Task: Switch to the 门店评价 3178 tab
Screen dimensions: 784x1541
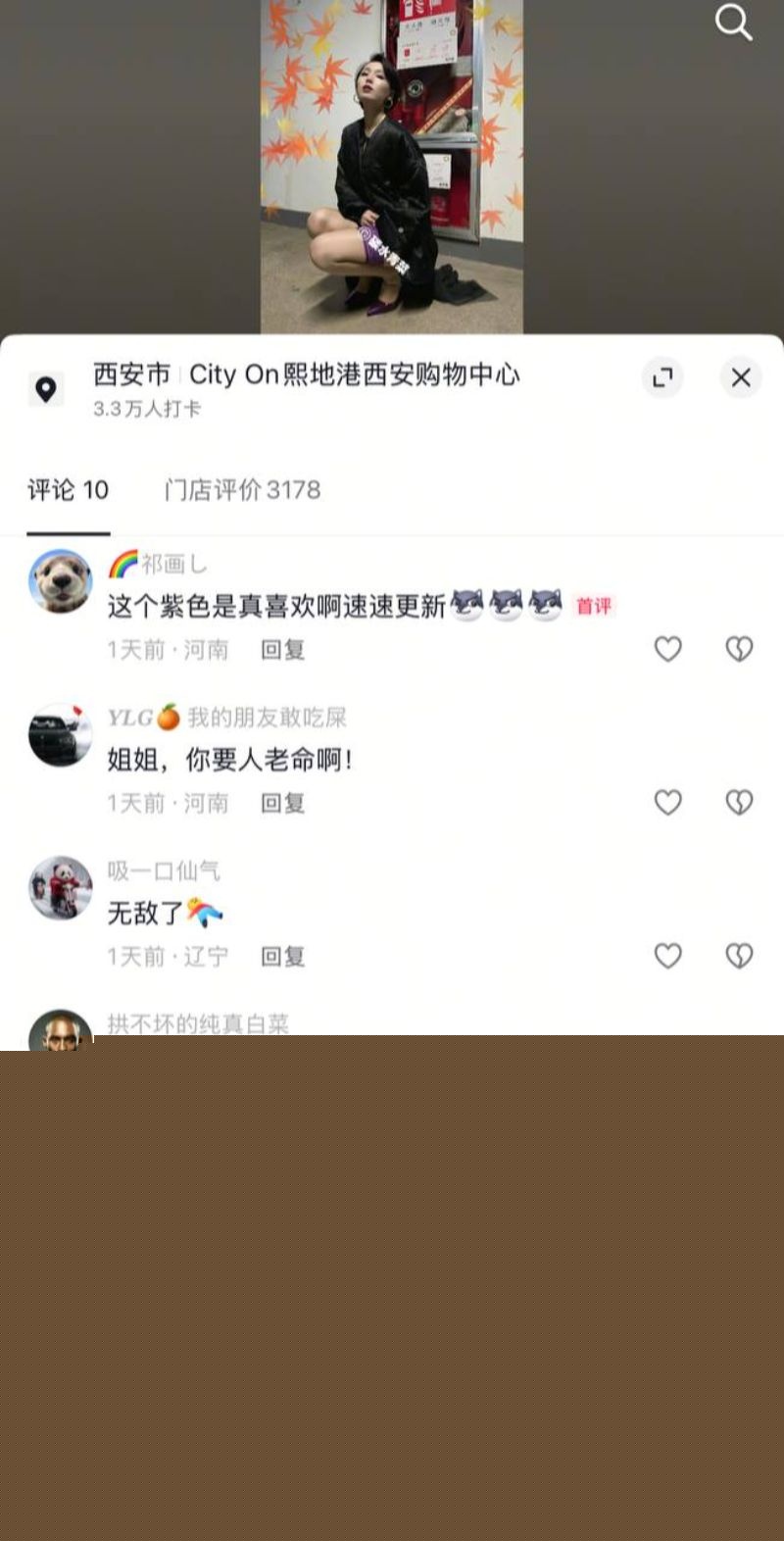Action: 241,490
